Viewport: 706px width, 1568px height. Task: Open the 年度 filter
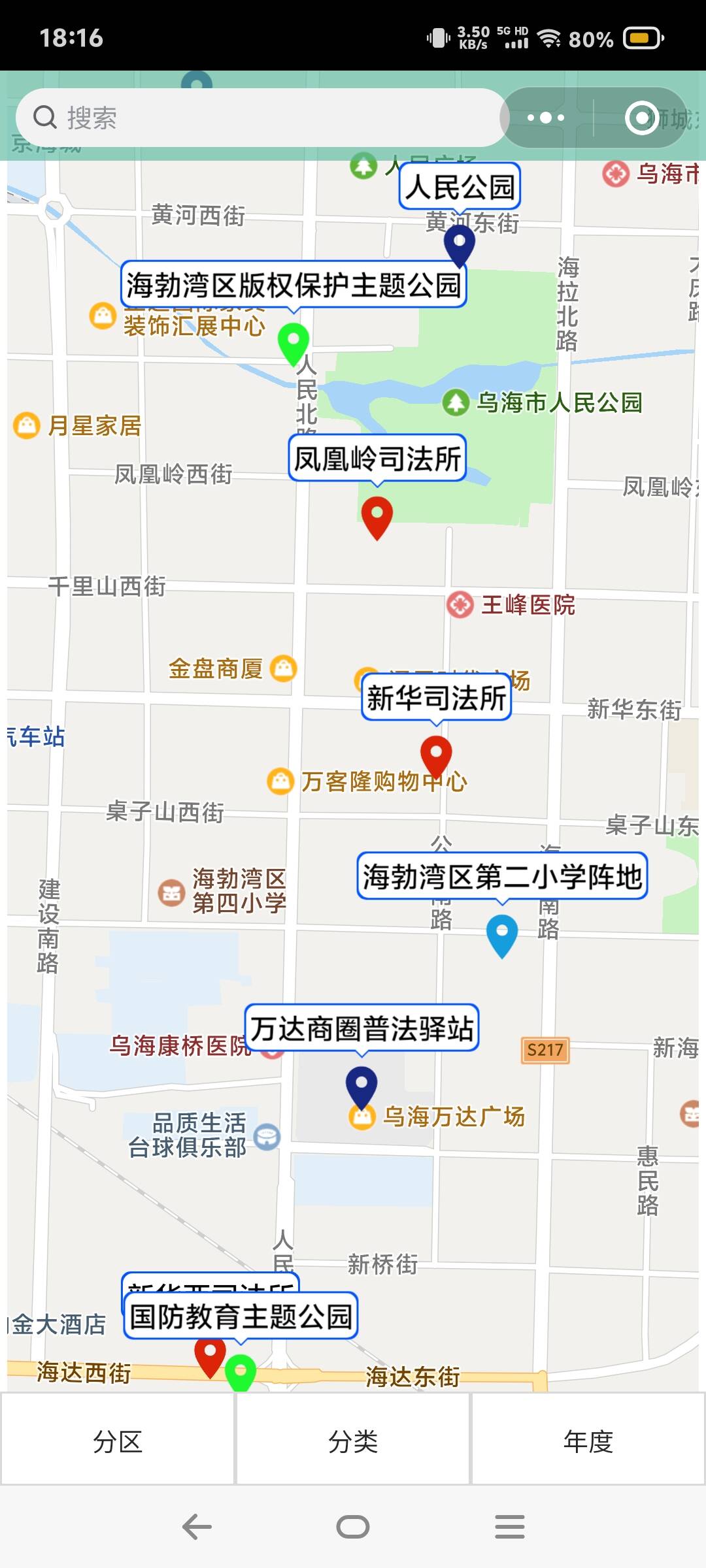pyautogui.click(x=588, y=1441)
